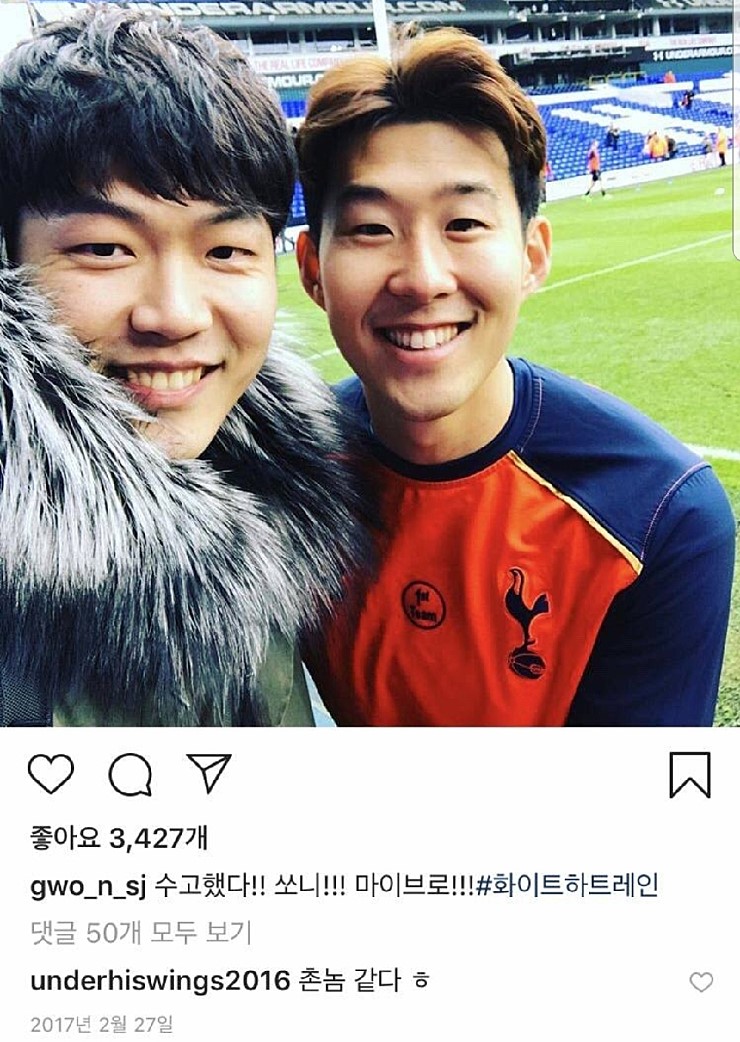740x1042 pixels.
Task: Open the gwo_n_sj profile from the caption
Action: [x=87, y=885]
